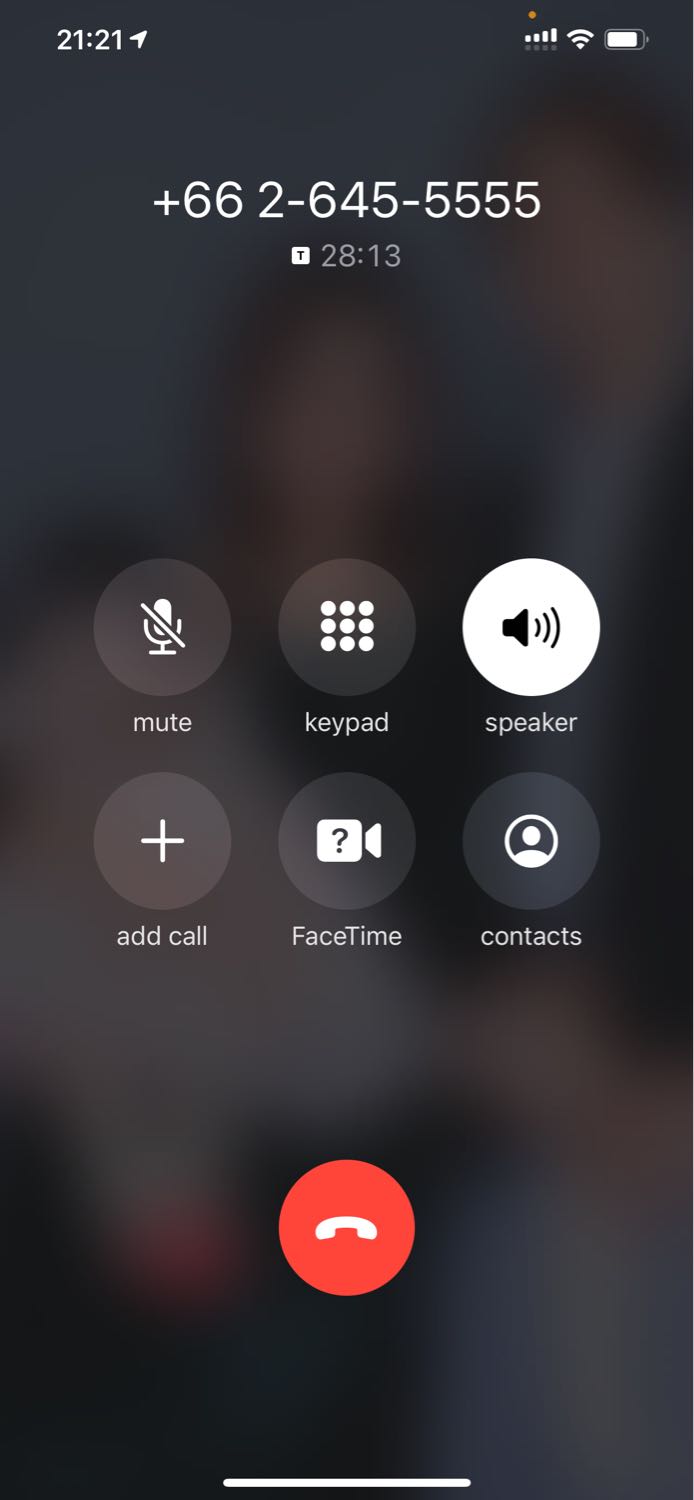
Task: End the call with the red button
Action: click(346, 1228)
